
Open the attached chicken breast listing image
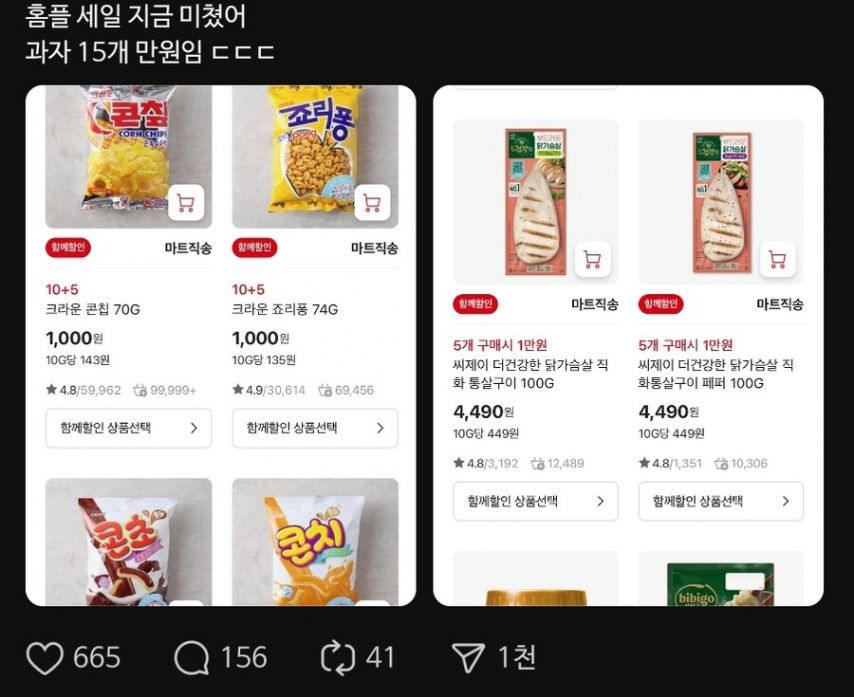point(628,345)
